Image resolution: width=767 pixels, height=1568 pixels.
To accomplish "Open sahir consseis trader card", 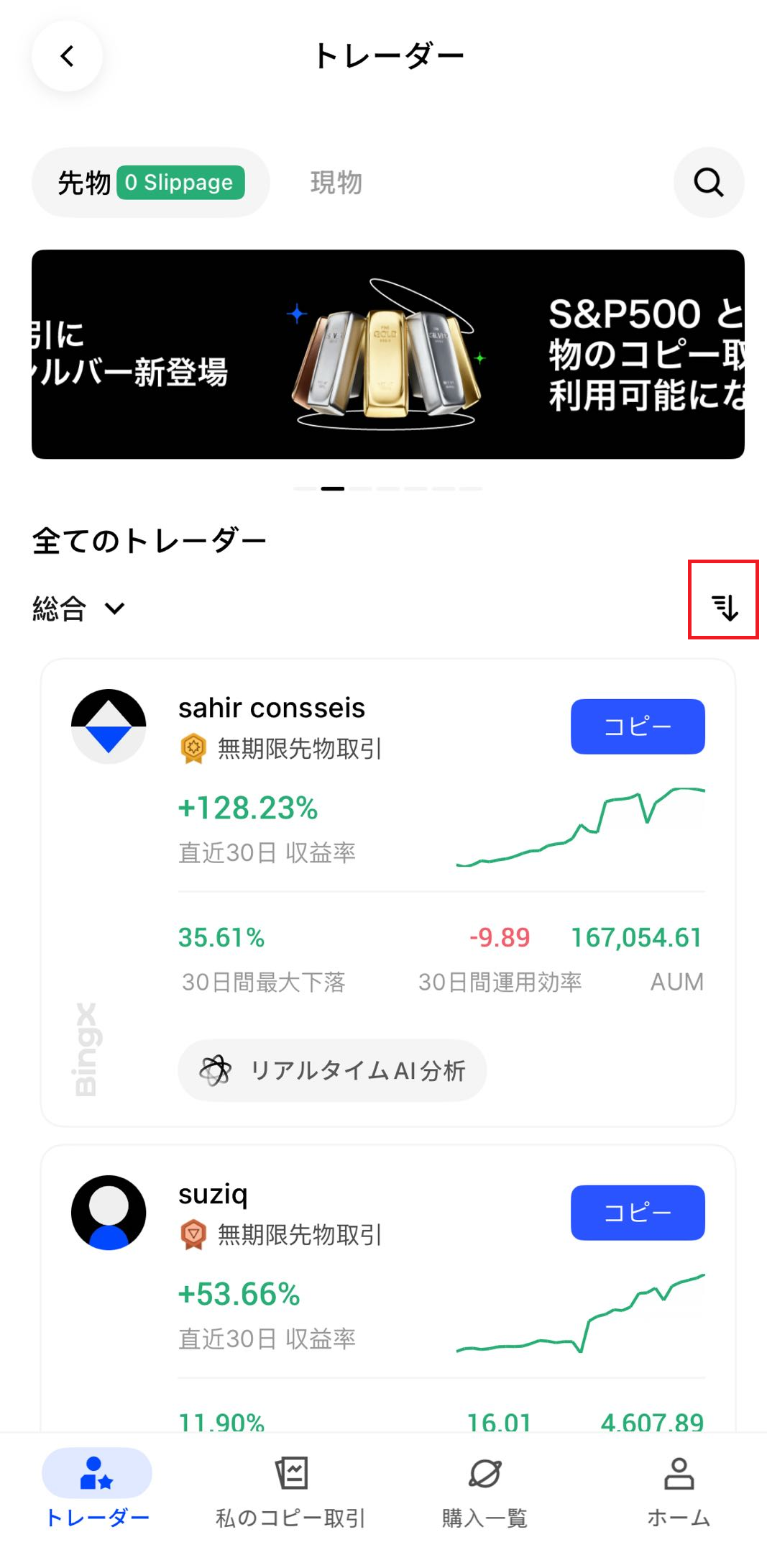I will [x=272, y=708].
